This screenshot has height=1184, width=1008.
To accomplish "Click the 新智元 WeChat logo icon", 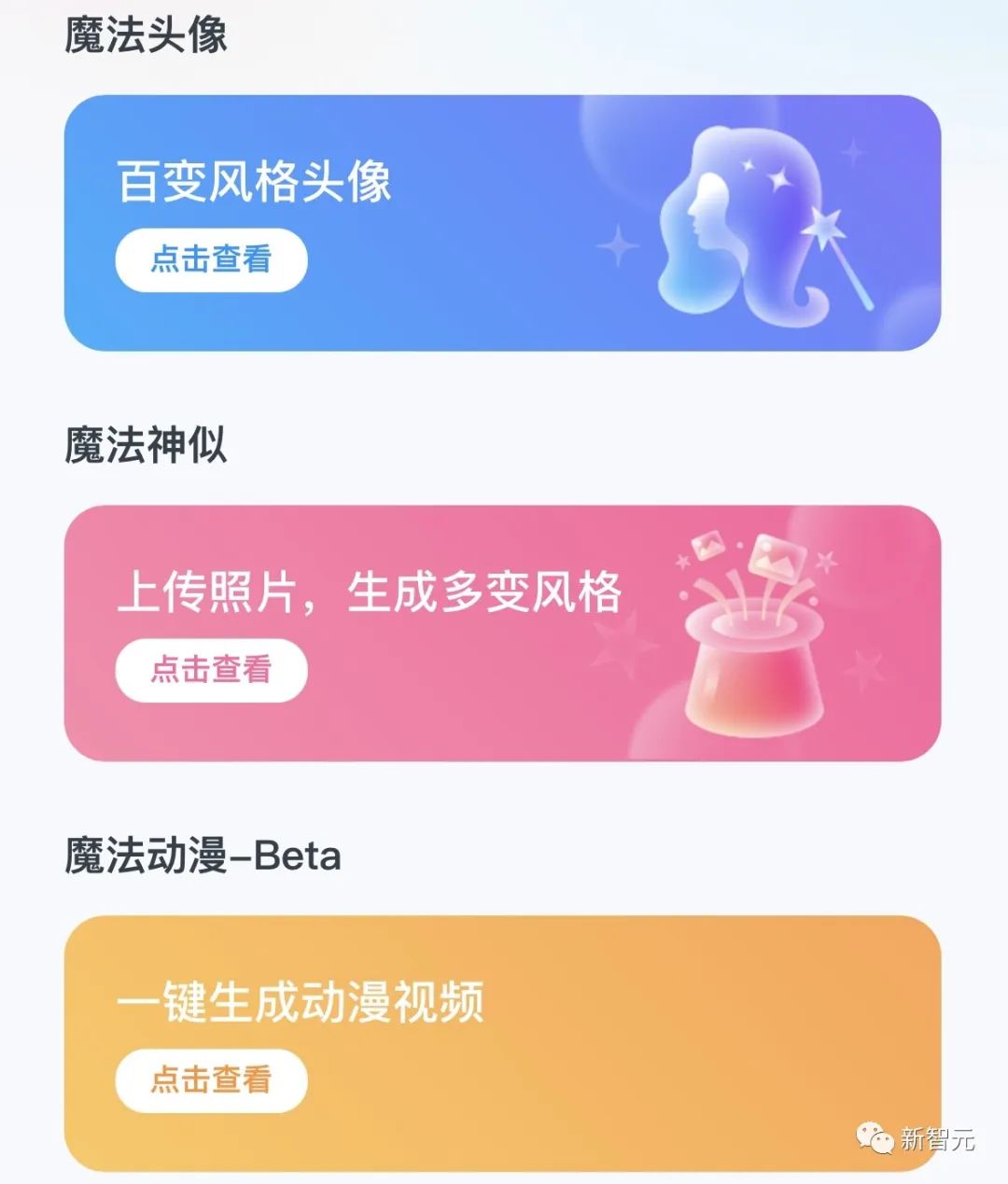I will point(875,1136).
